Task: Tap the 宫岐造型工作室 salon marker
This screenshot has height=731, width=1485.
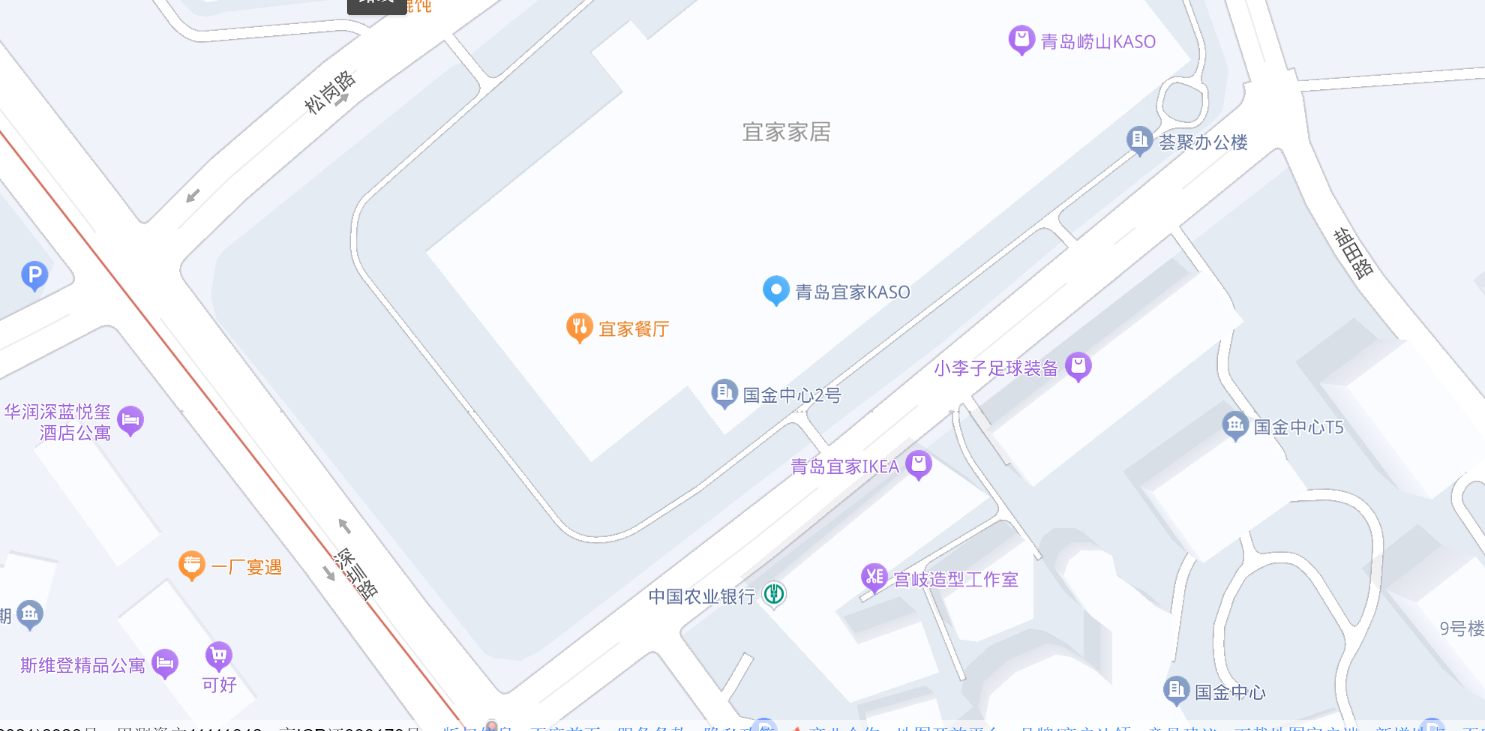Action: click(874, 577)
